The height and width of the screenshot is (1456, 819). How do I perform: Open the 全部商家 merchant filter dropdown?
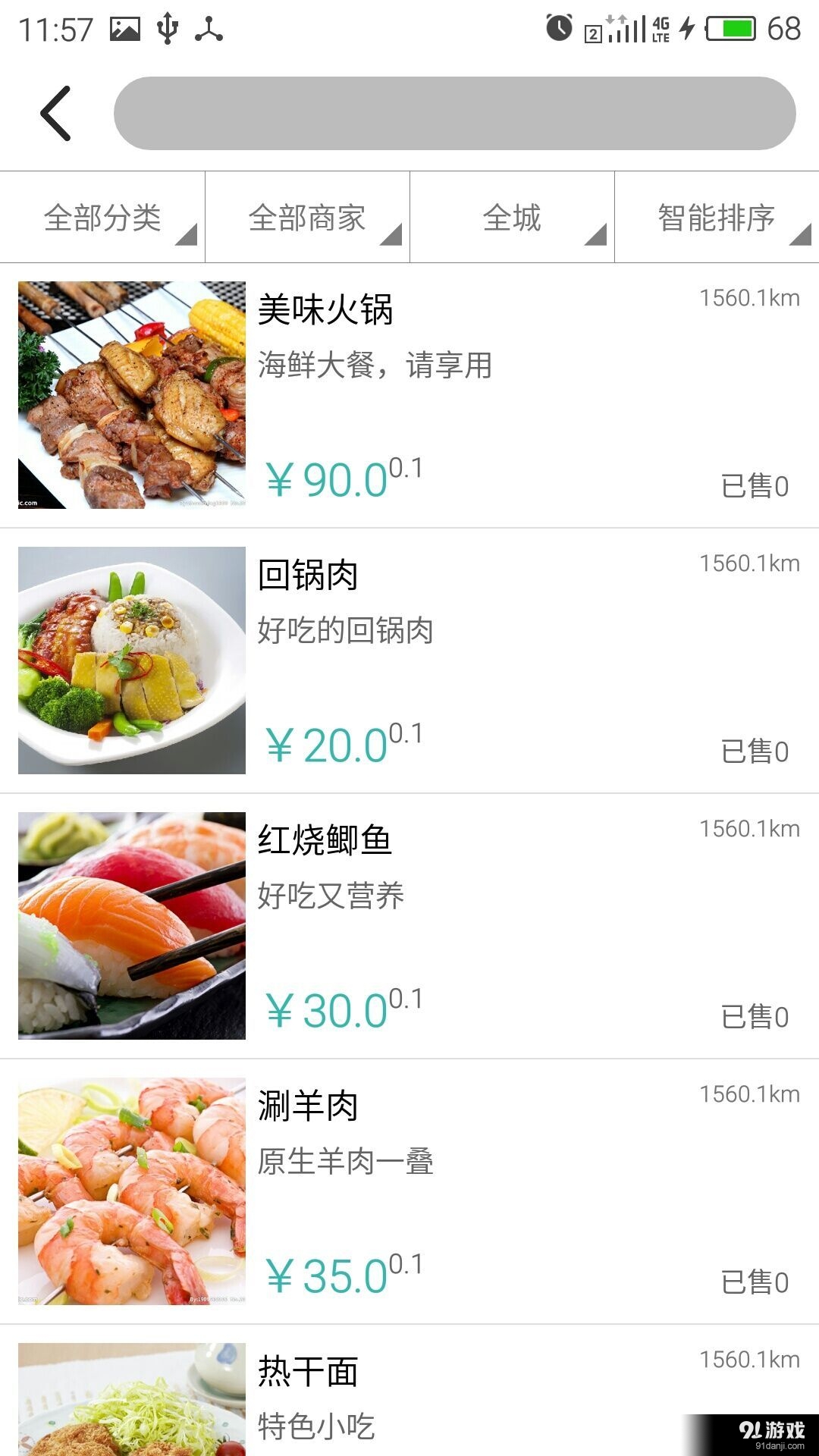coord(307,218)
